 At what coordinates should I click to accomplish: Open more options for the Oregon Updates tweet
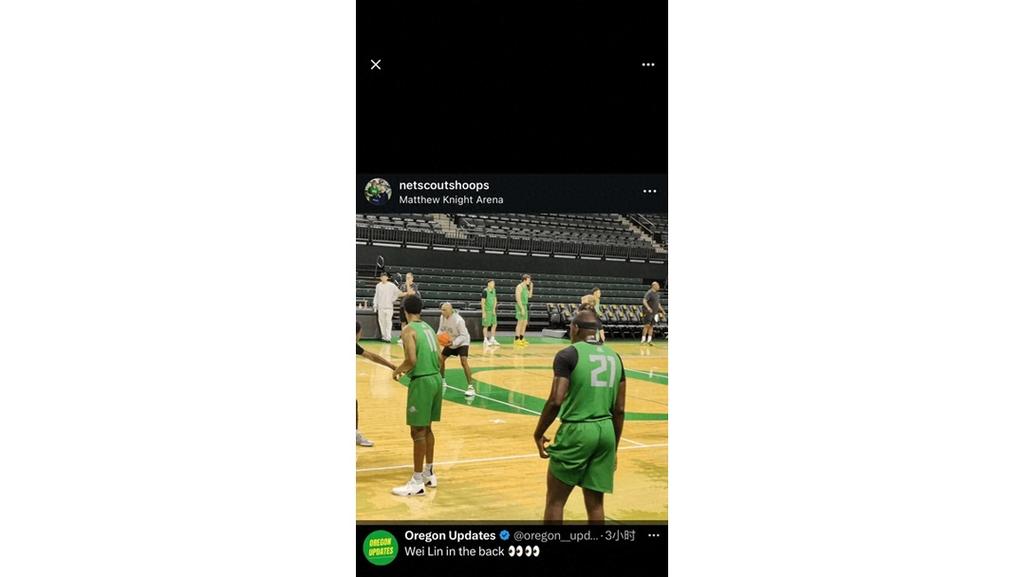pyautogui.click(x=653, y=535)
